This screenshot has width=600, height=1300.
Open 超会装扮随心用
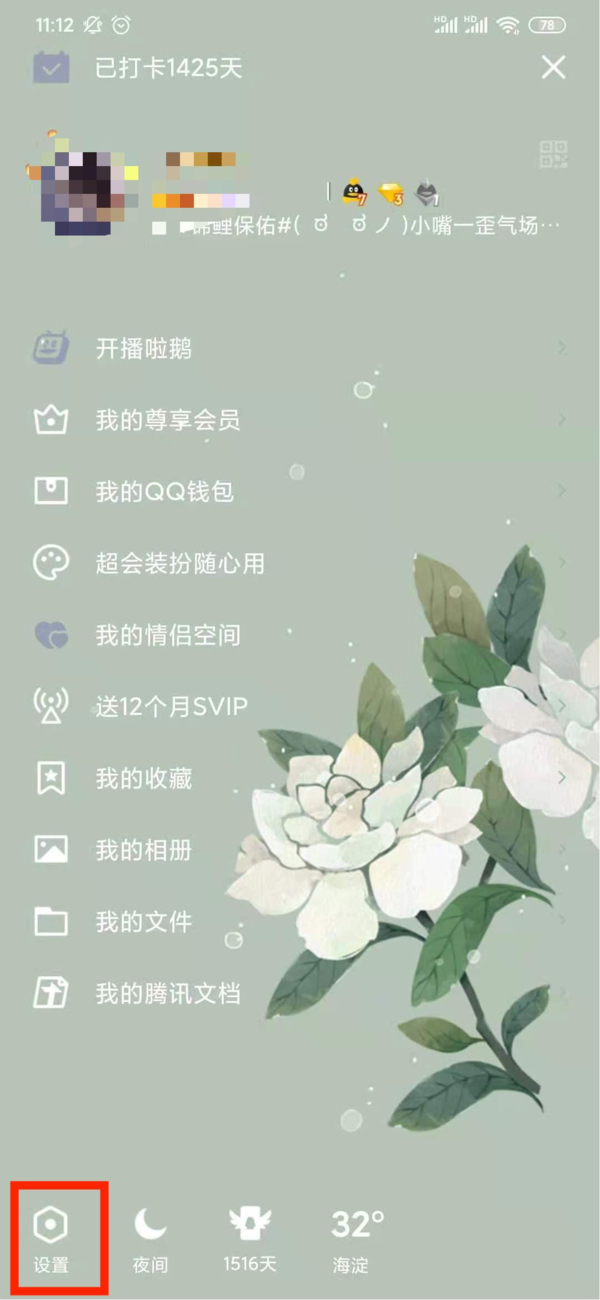point(180,563)
